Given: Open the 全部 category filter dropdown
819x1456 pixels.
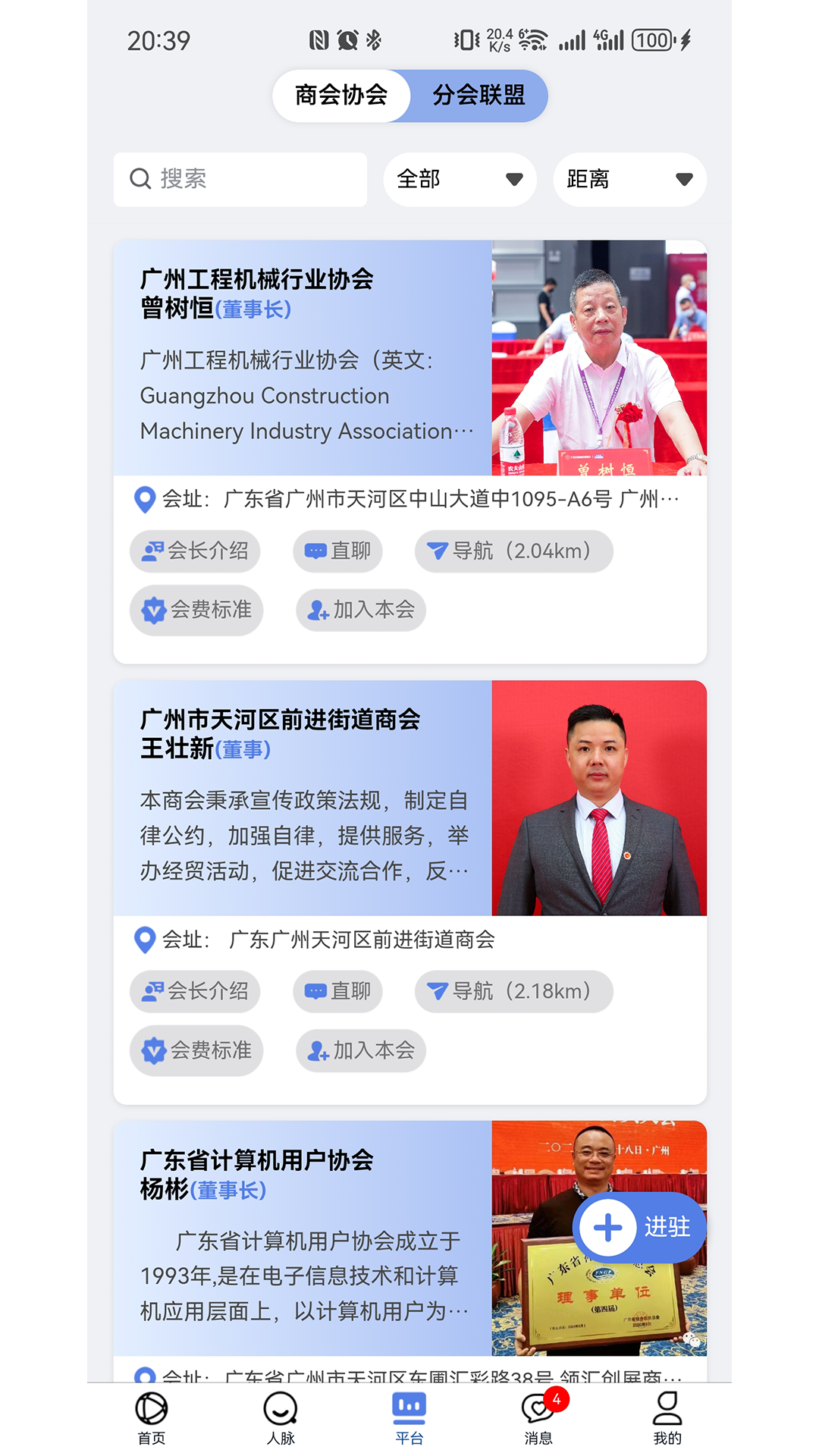Looking at the screenshot, I should 460,179.
